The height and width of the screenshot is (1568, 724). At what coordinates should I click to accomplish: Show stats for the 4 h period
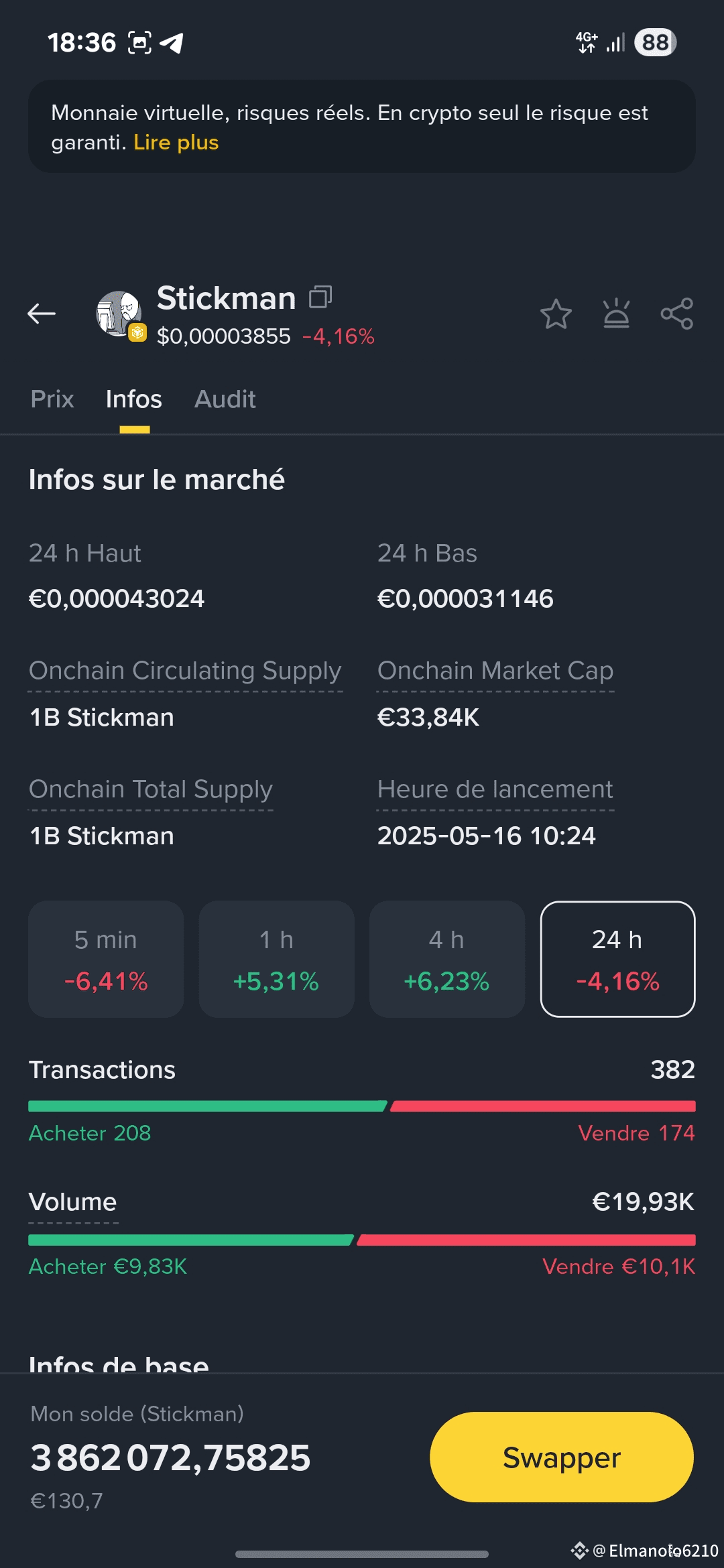[x=446, y=959]
